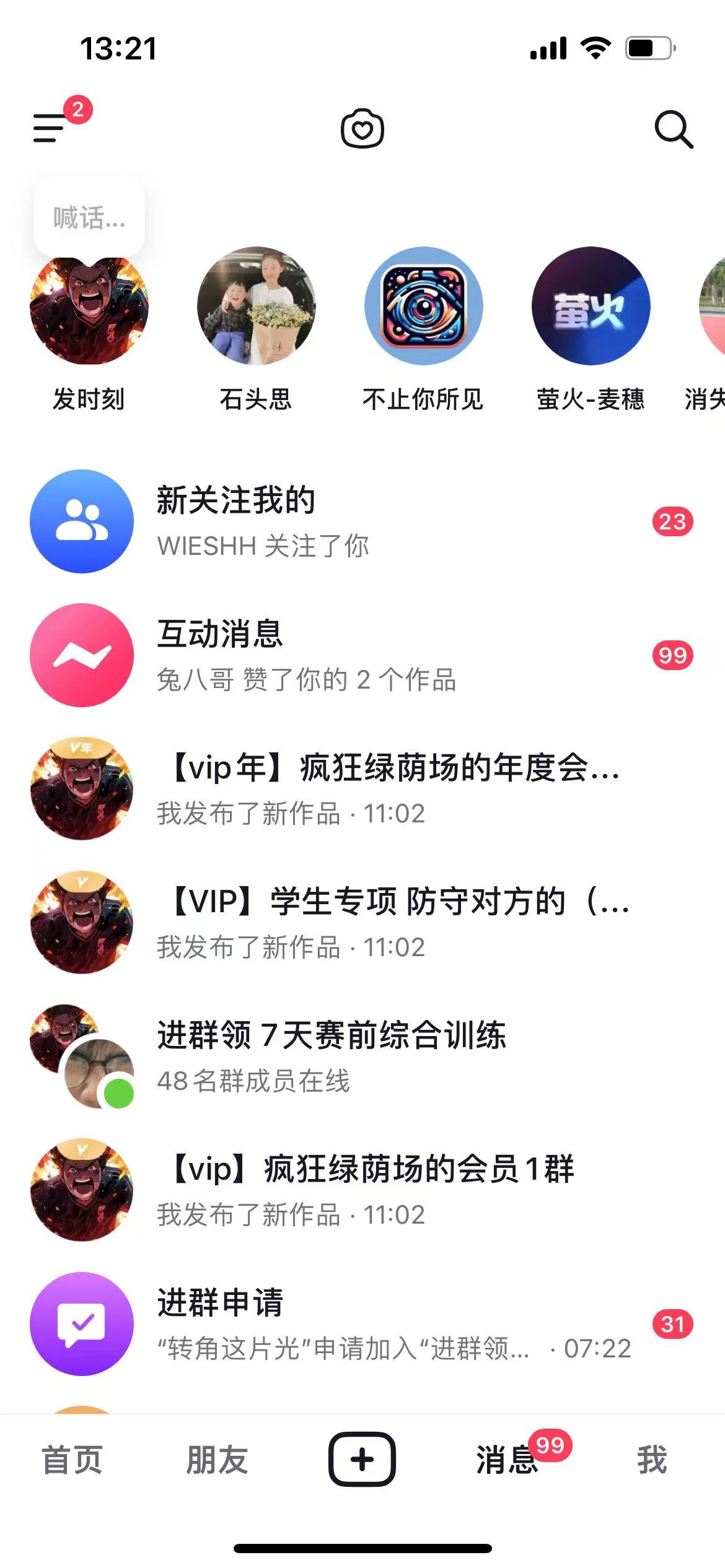725x1568 pixels.
Task: Open 进群申请 group join requests
Action: tap(362, 1324)
